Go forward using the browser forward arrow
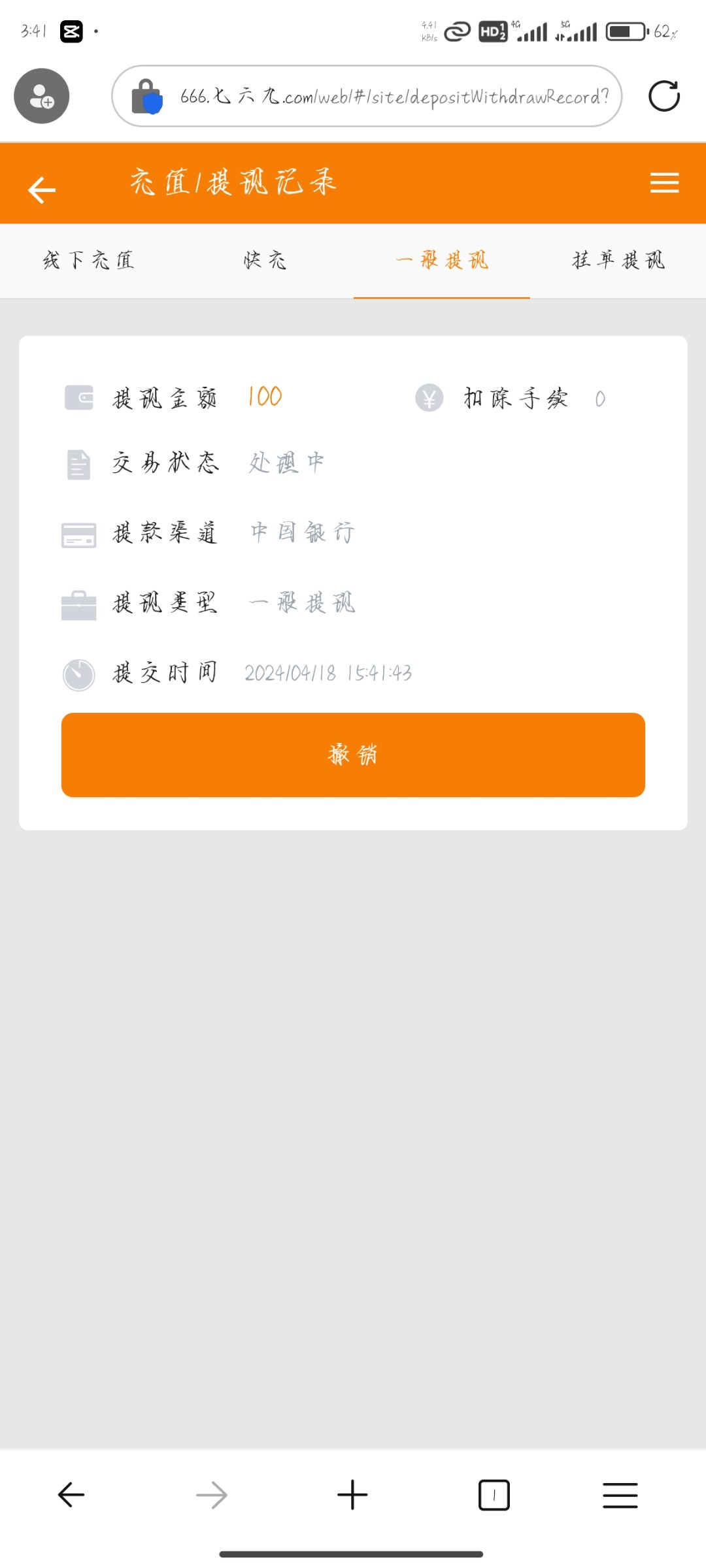 click(x=212, y=1495)
